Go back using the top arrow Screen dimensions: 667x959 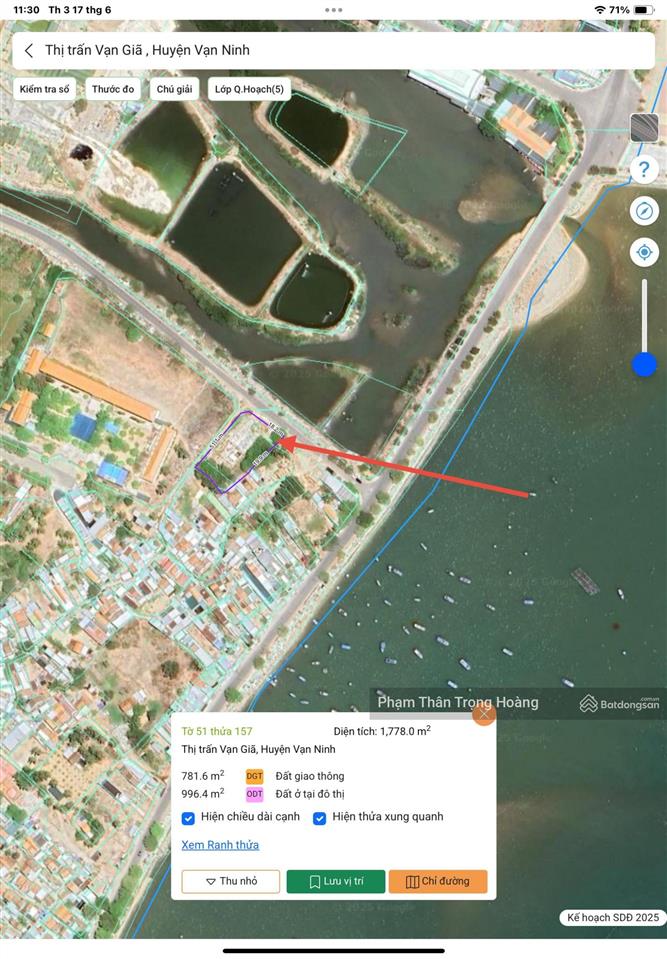point(29,50)
